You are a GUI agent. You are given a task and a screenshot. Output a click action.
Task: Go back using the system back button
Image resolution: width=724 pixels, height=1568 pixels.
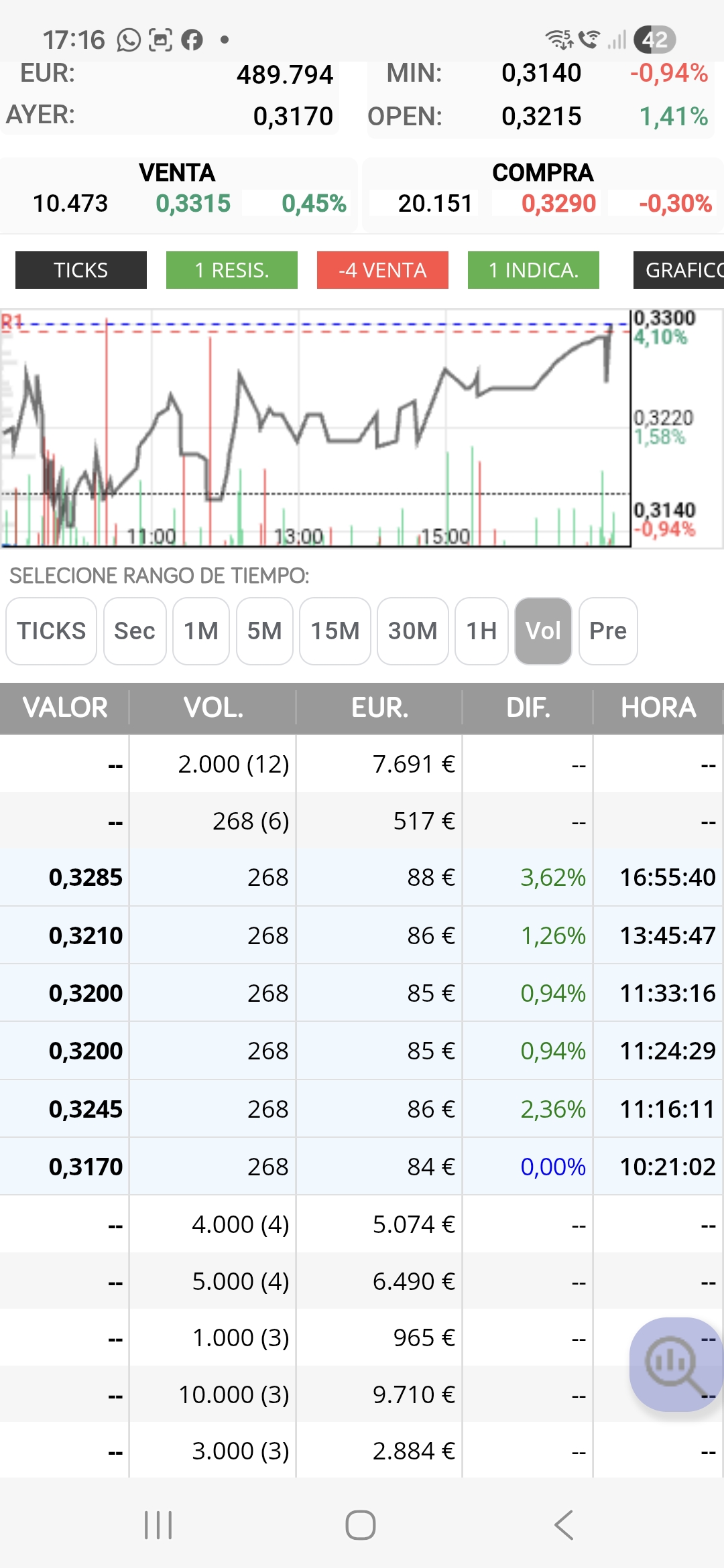[x=564, y=1525]
